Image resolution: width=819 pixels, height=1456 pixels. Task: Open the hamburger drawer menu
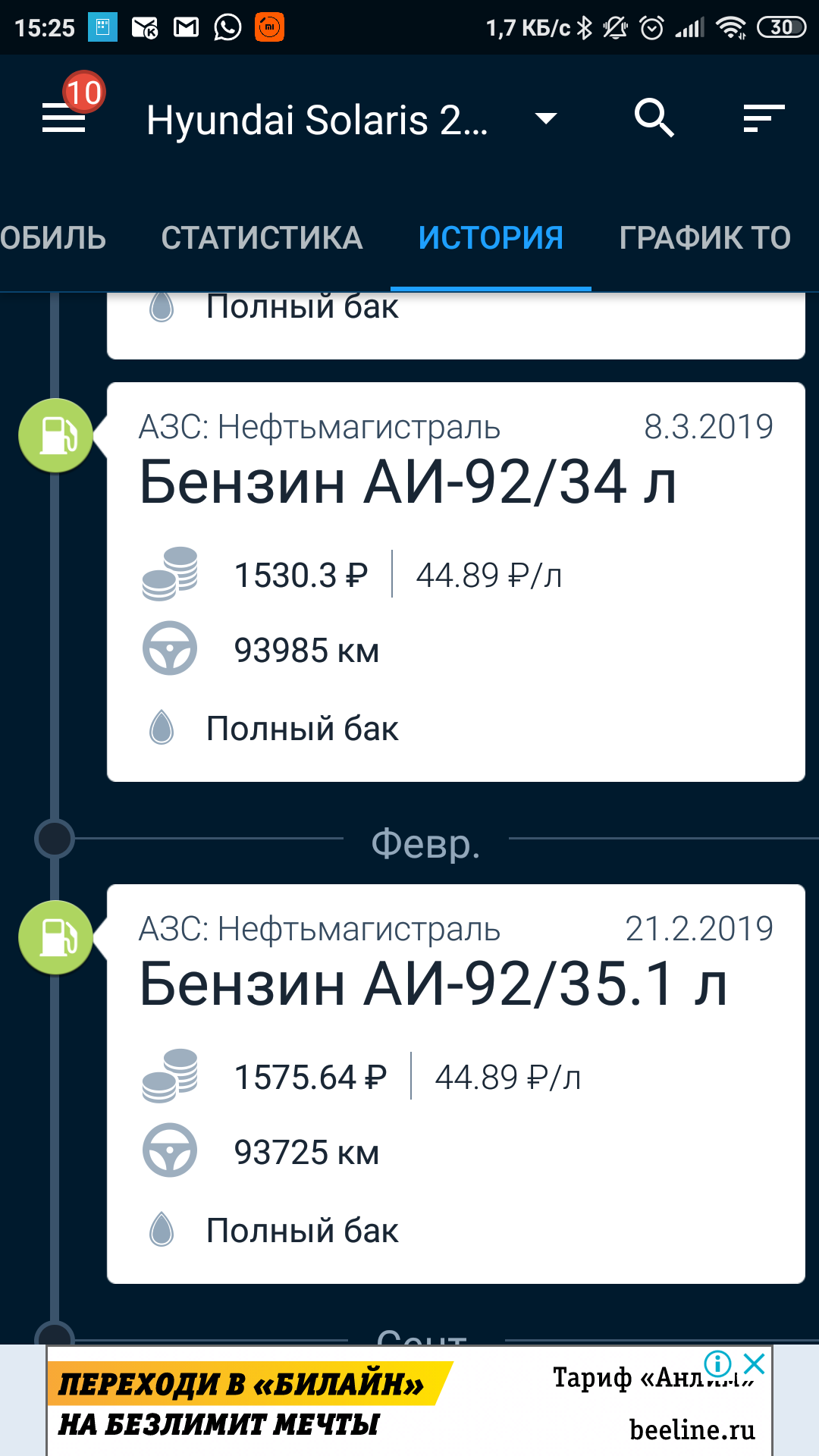pos(64,118)
